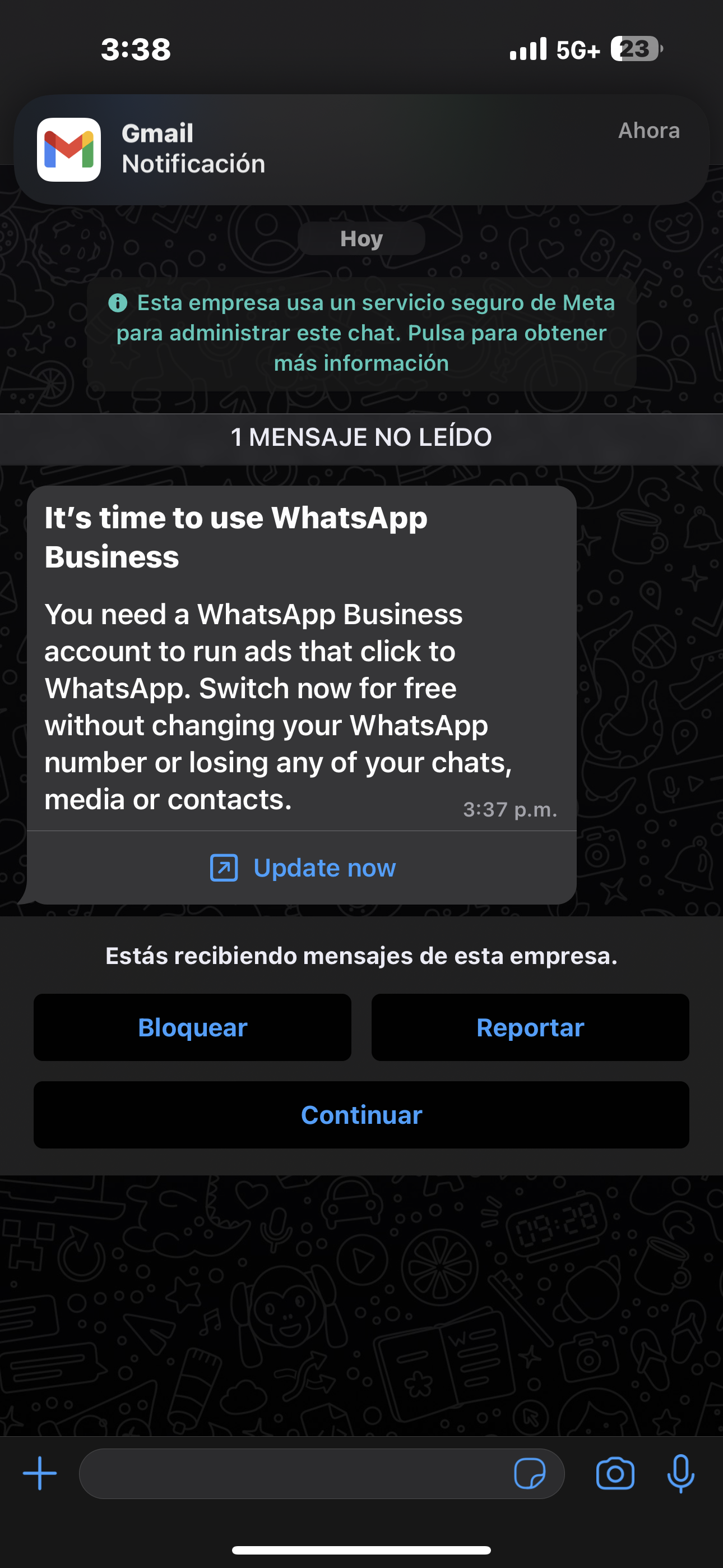Open the camera from chat bar
The width and height of the screenshot is (723, 1568).
coord(615,1474)
